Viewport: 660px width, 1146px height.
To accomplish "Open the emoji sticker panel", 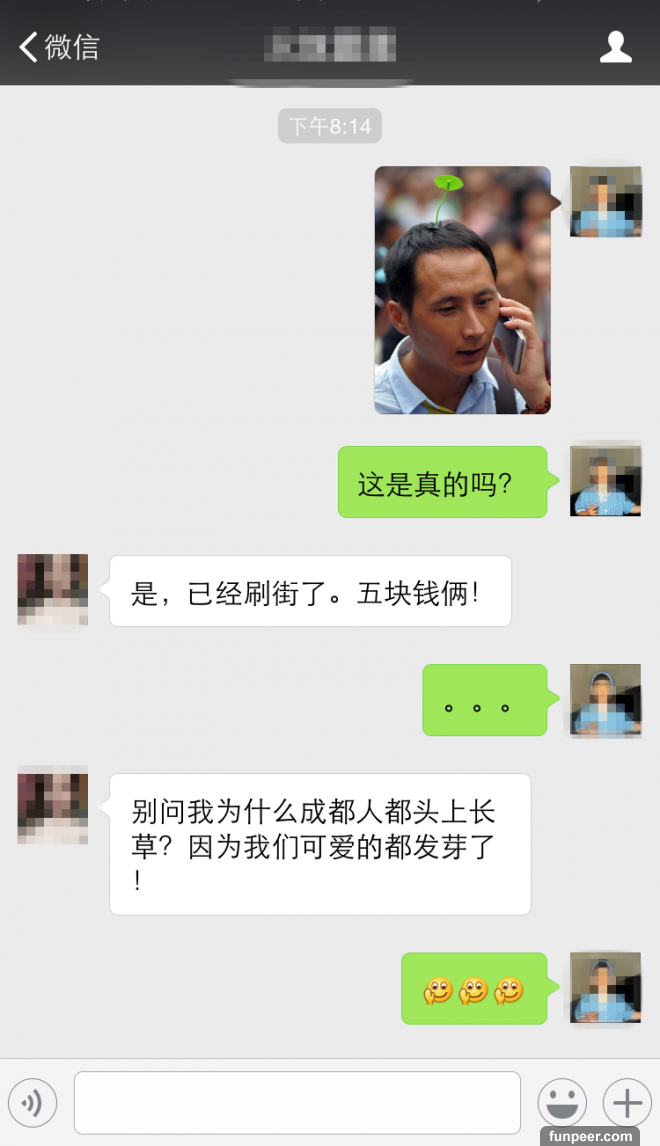I will coord(562,1103).
